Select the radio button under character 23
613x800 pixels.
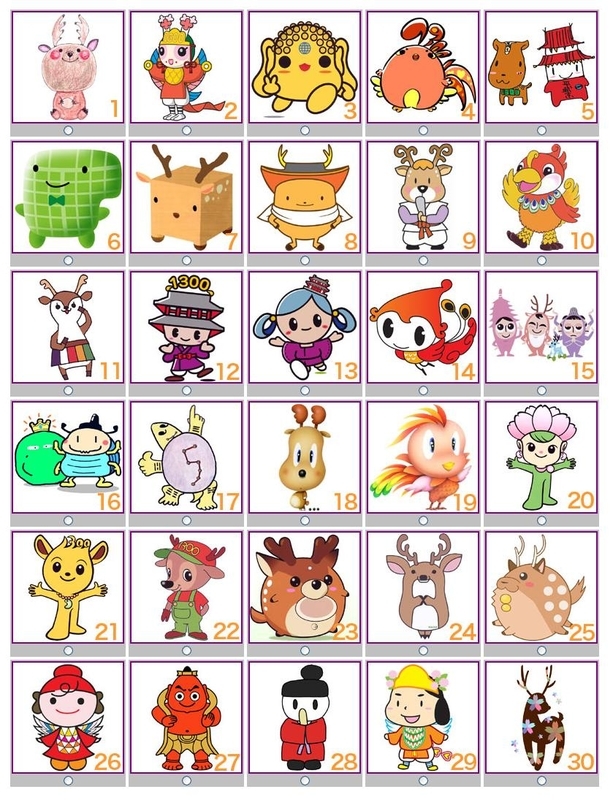click(305, 650)
